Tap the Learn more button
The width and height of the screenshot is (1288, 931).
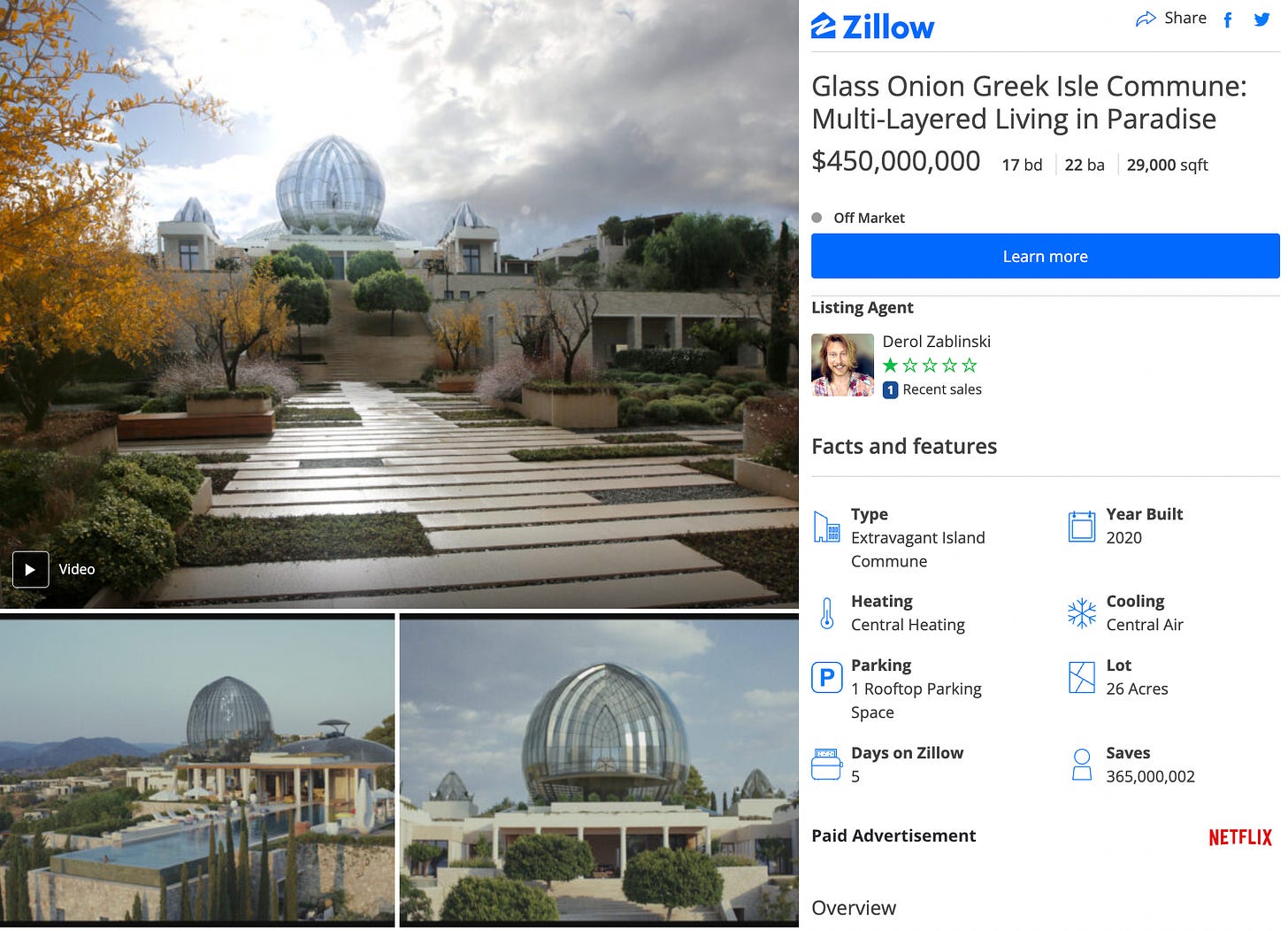pyautogui.click(x=1045, y=257)
